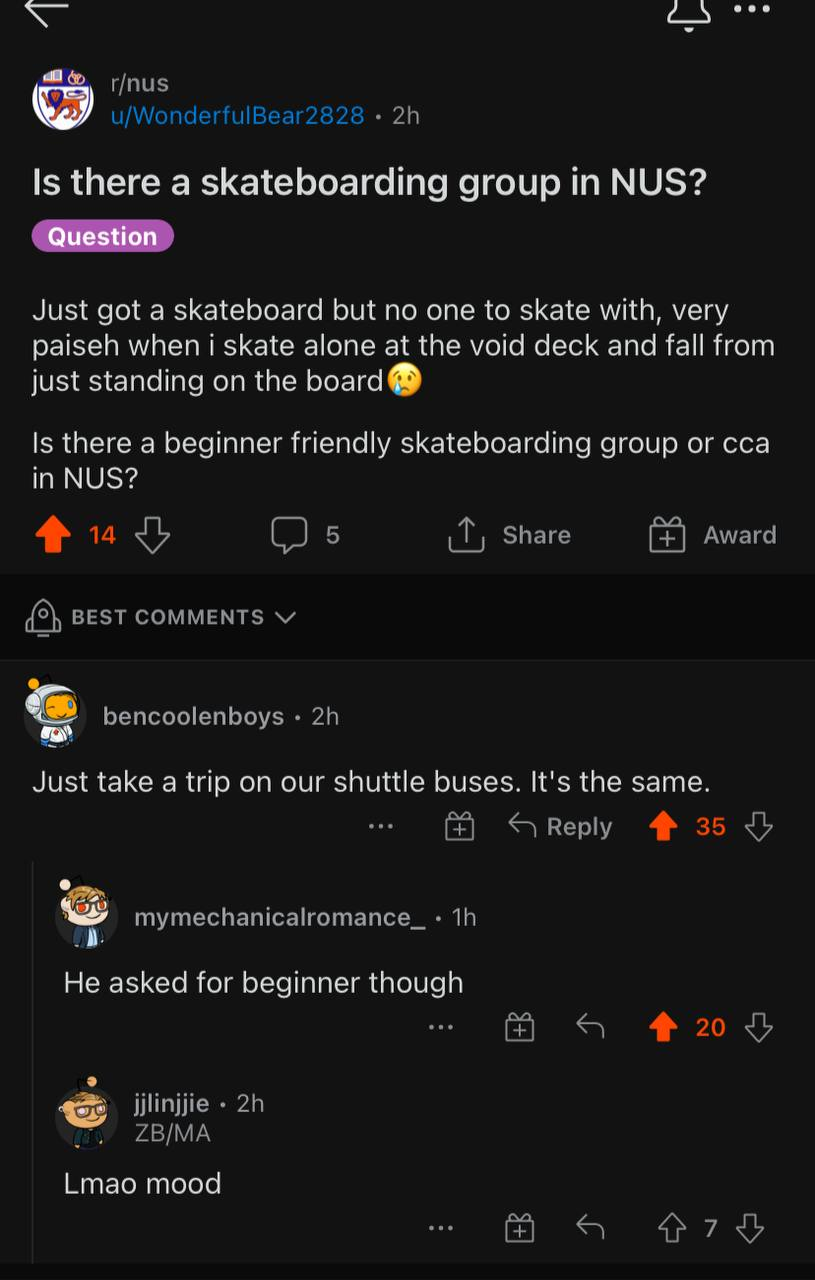Screen dimensions: 815x1280
Task: View u/WonderfulBear2828's profile
Action: [237, 115]
